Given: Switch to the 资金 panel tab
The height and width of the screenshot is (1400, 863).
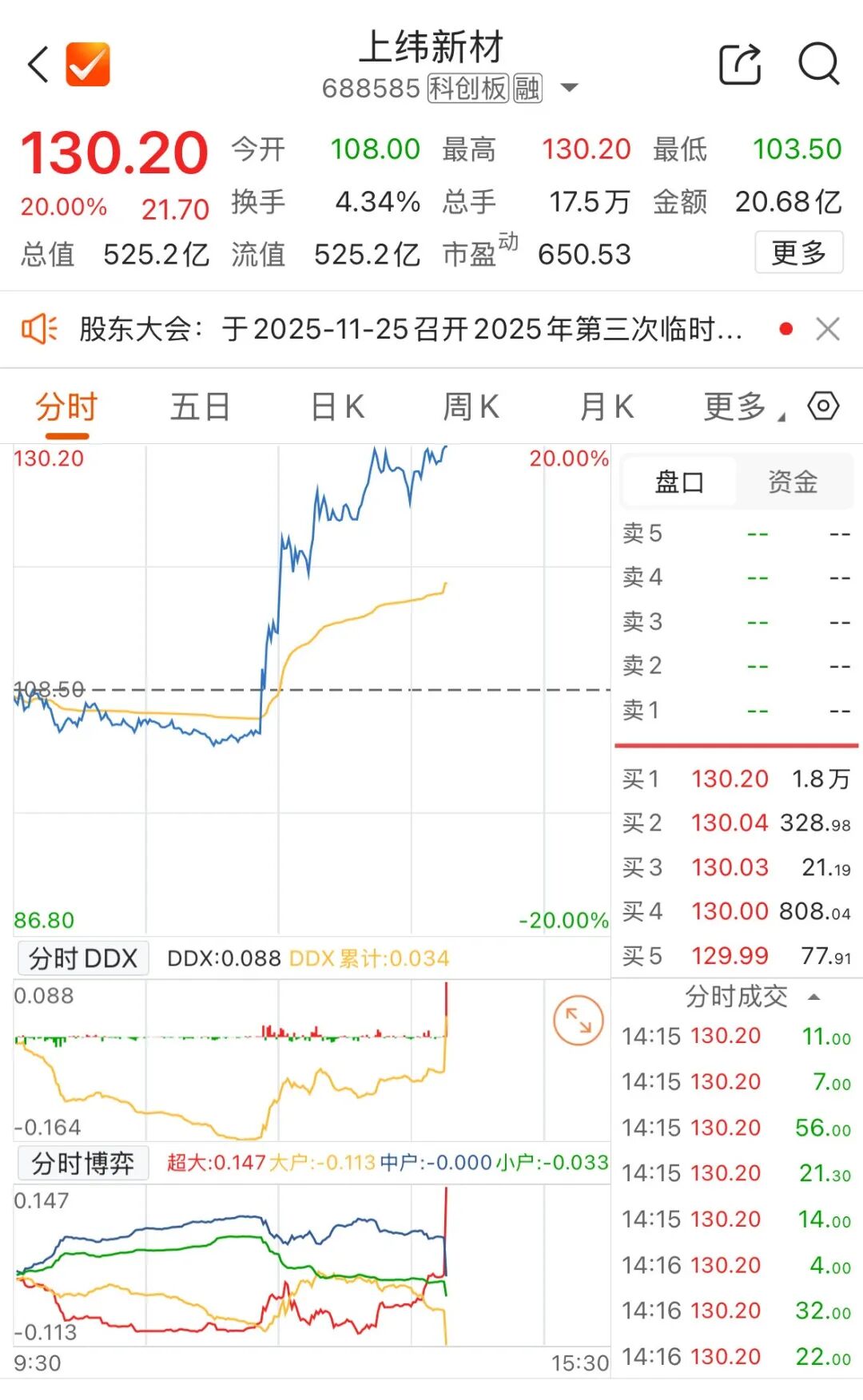Looking at the screenshot, I should (x=792, y=482).
